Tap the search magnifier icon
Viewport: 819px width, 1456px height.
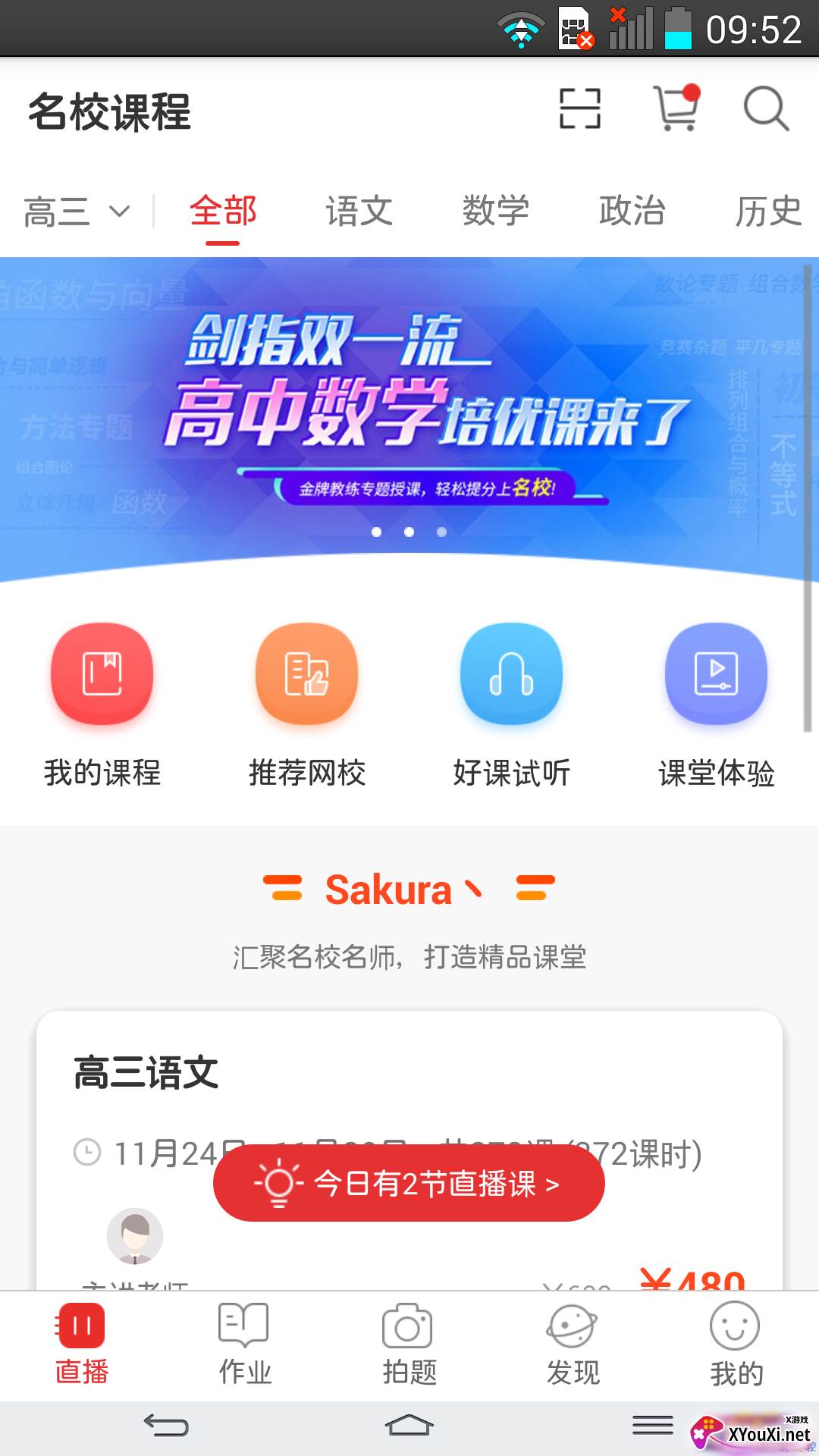coord(766,109)
